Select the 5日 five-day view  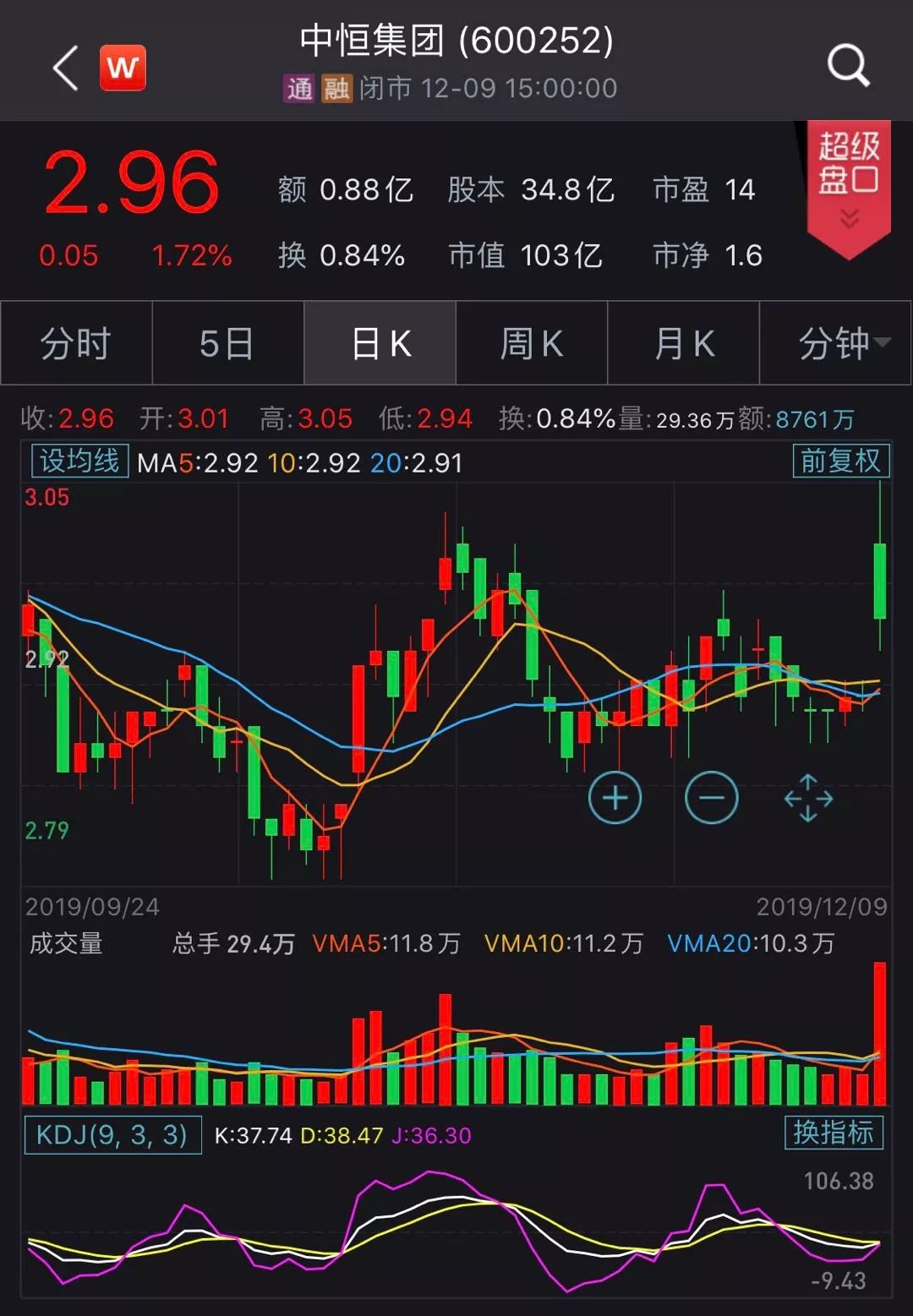[x=227, y=343]
